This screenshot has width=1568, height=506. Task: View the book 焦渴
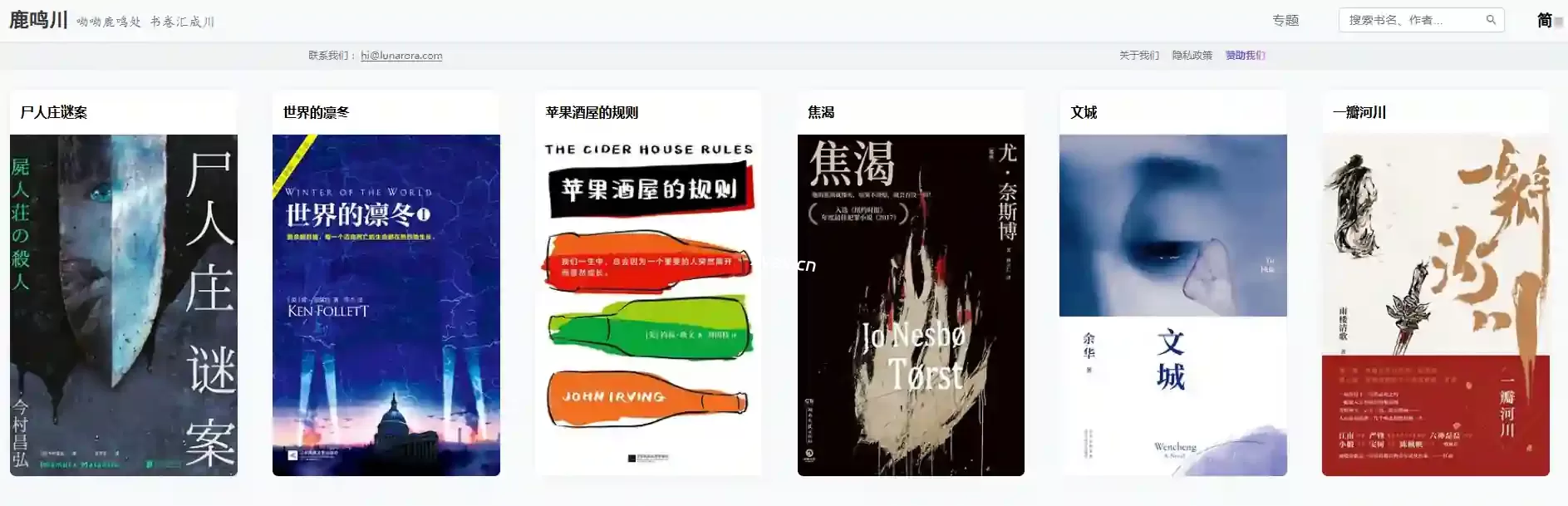point(911,304)
